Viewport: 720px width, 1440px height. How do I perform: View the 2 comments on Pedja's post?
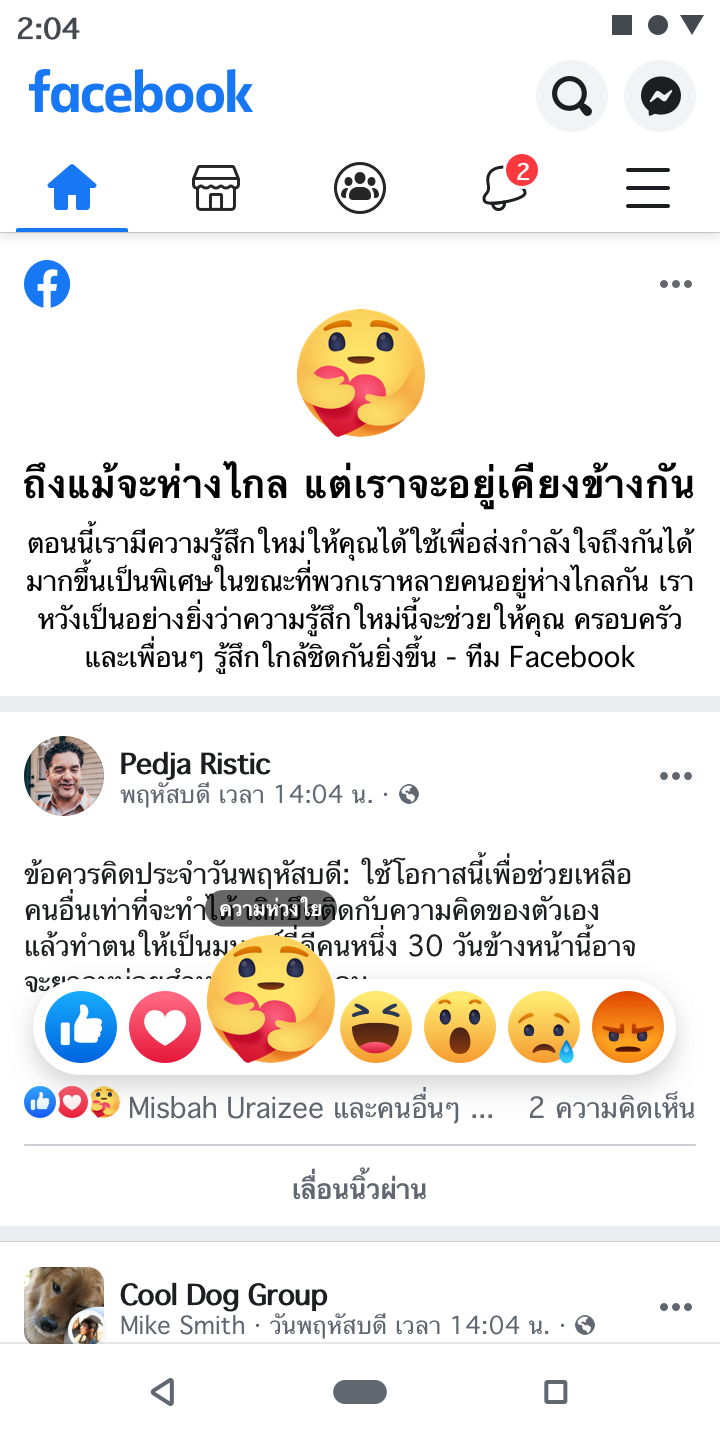click(x=610, y=1108)
